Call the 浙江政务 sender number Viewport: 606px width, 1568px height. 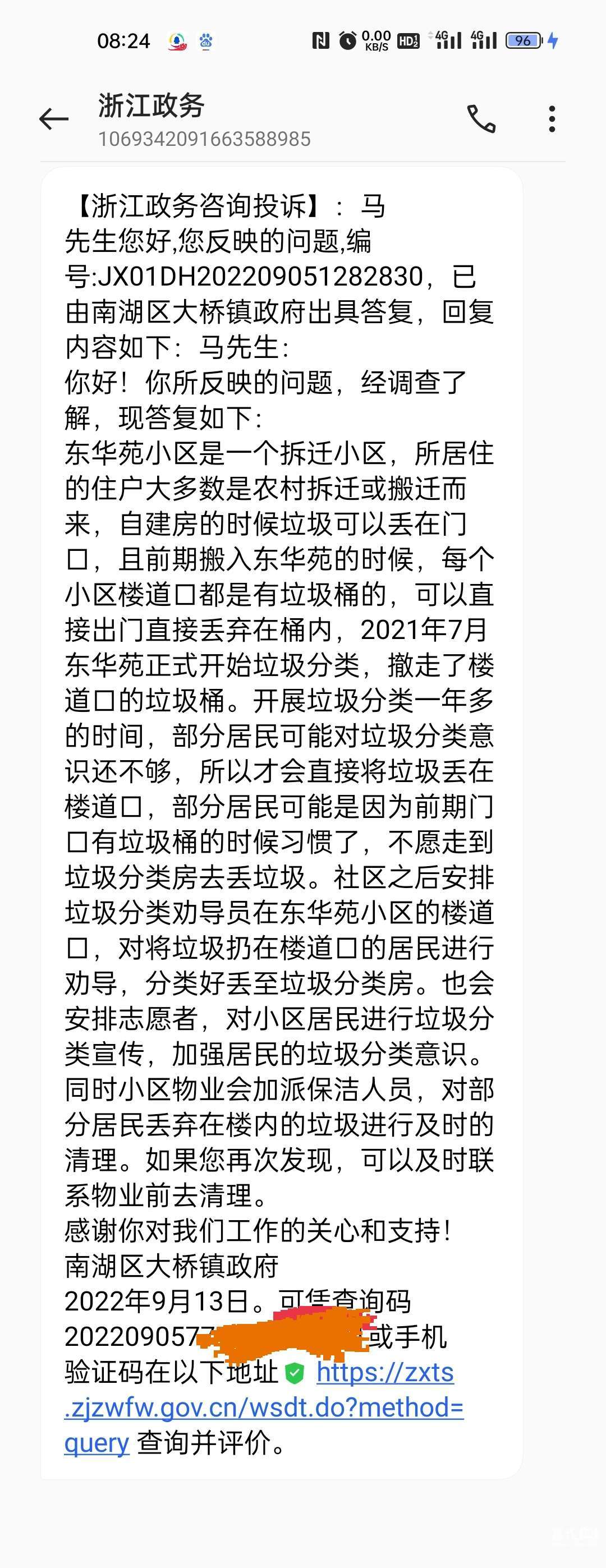pos(481,119)
